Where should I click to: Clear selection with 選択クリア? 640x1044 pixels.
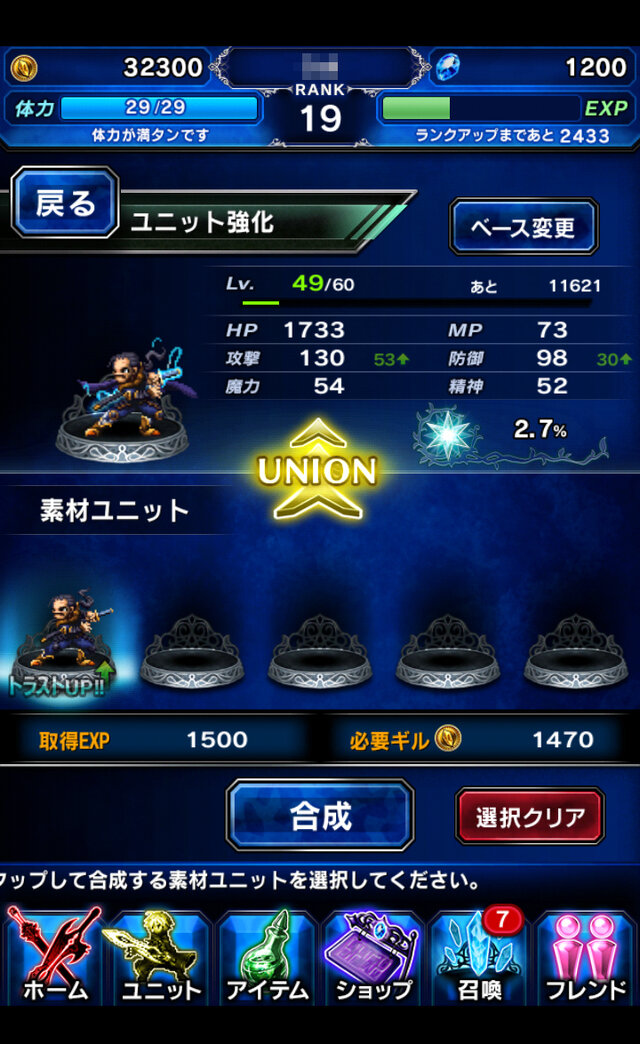530,817
